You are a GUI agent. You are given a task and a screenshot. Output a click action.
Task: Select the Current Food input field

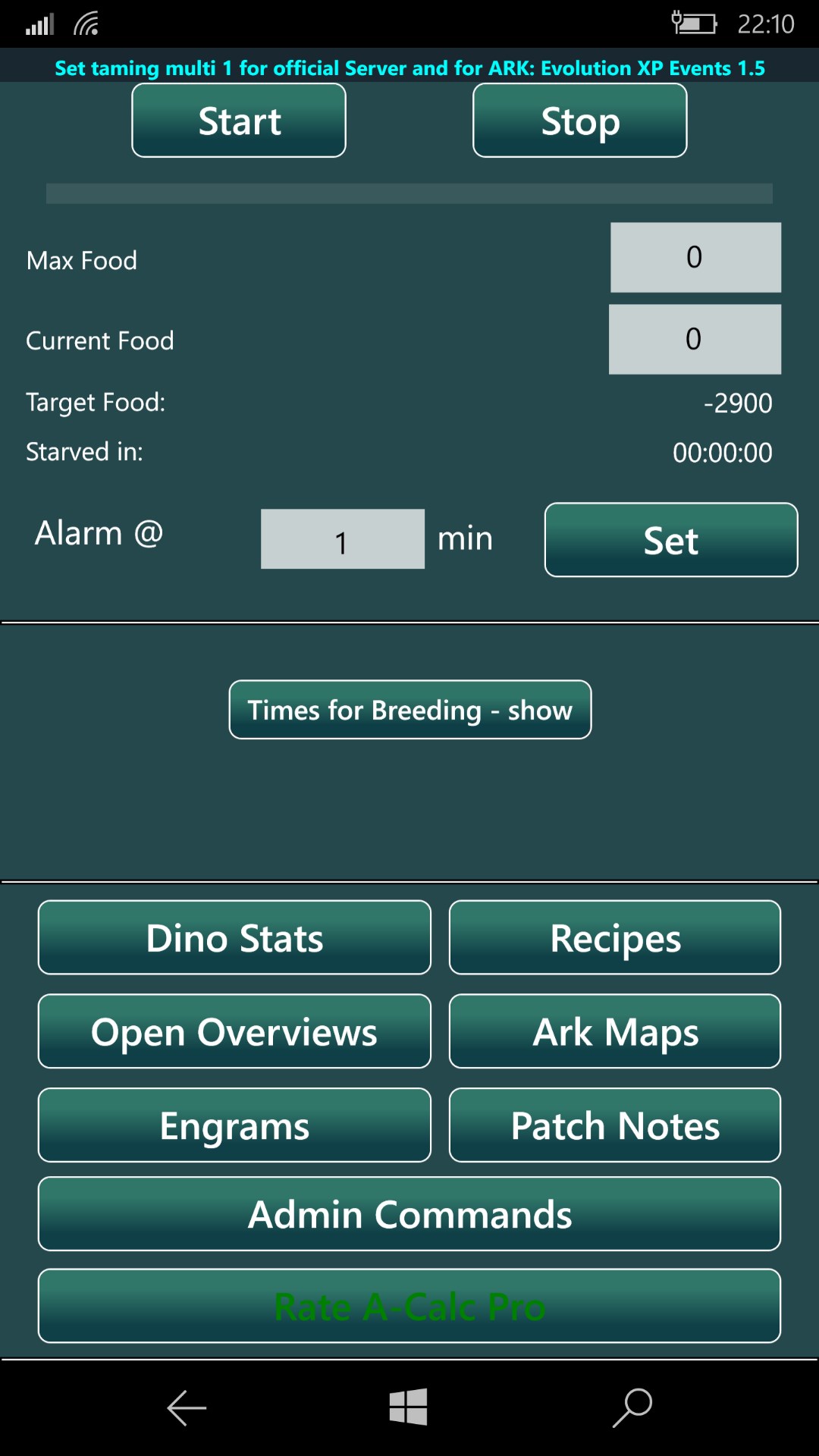click(695, 339)
